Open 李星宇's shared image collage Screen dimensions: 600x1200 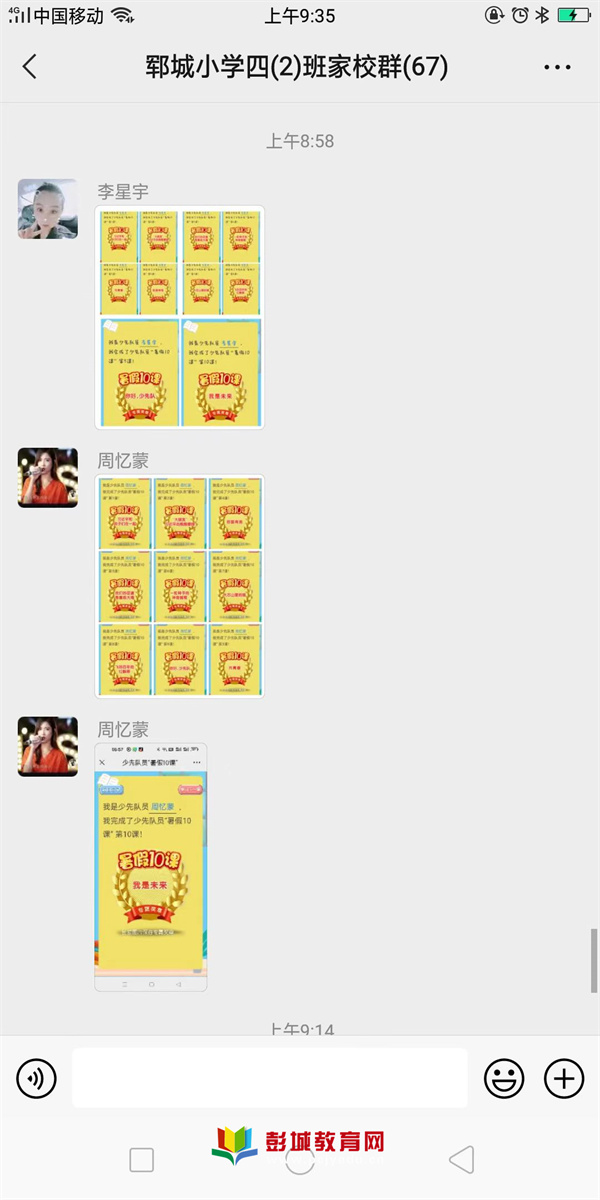(179, 317)
